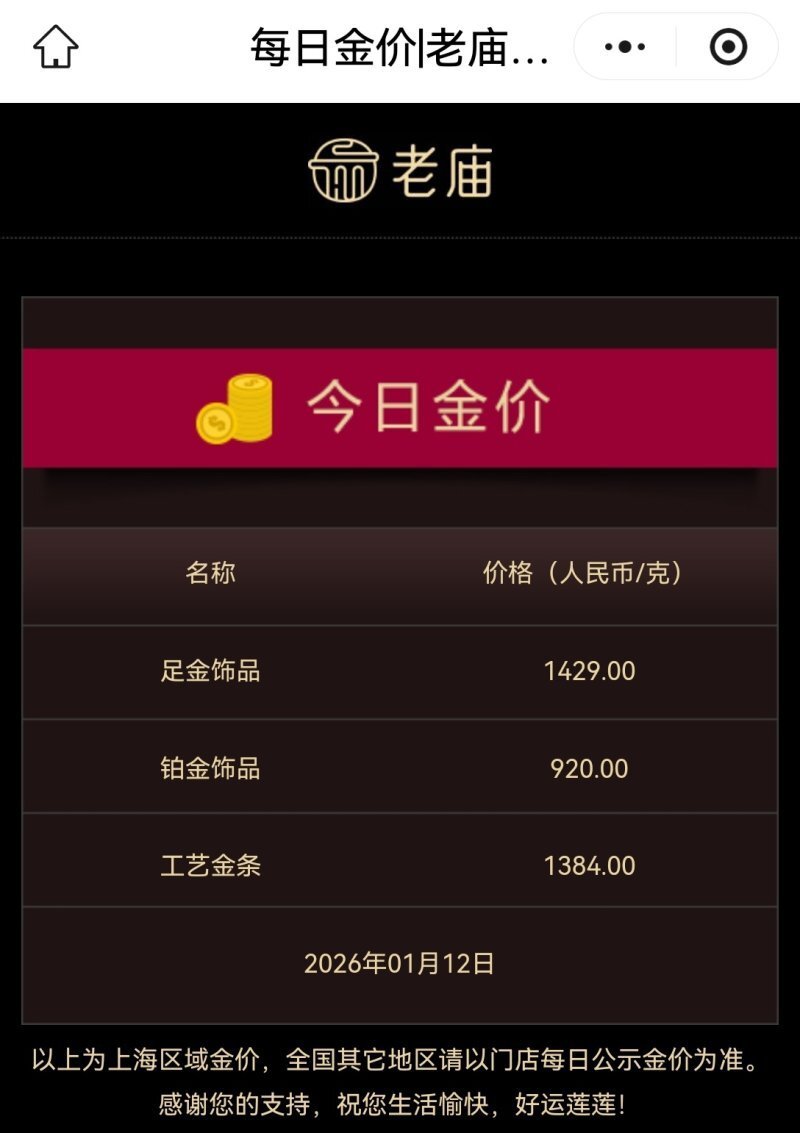Click the home icon in the top bar
The height and width of the screenshot is (1133, 800).
click(x=54, y=44)
